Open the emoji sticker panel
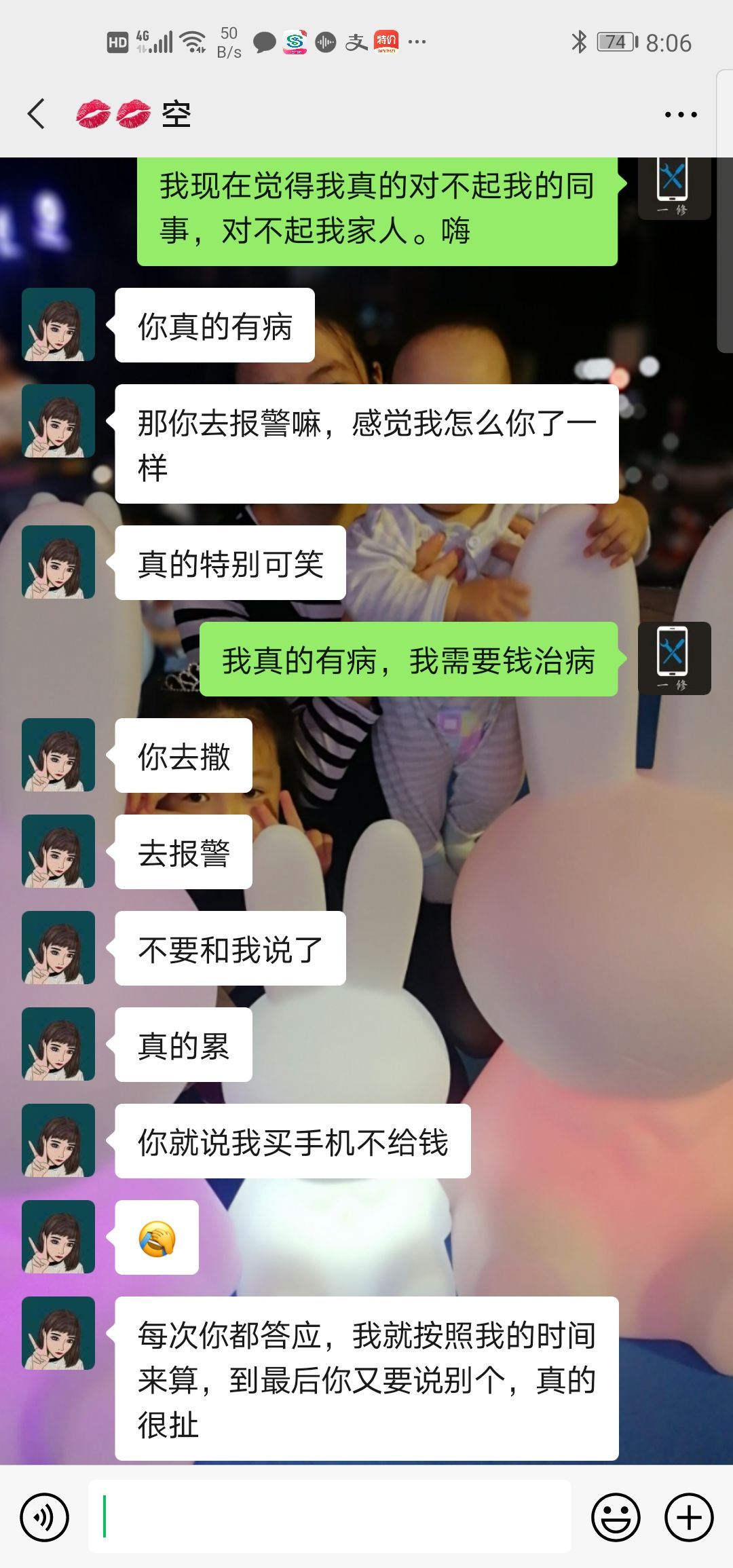Screen dimensions: 733x1568 [616, 1517]
